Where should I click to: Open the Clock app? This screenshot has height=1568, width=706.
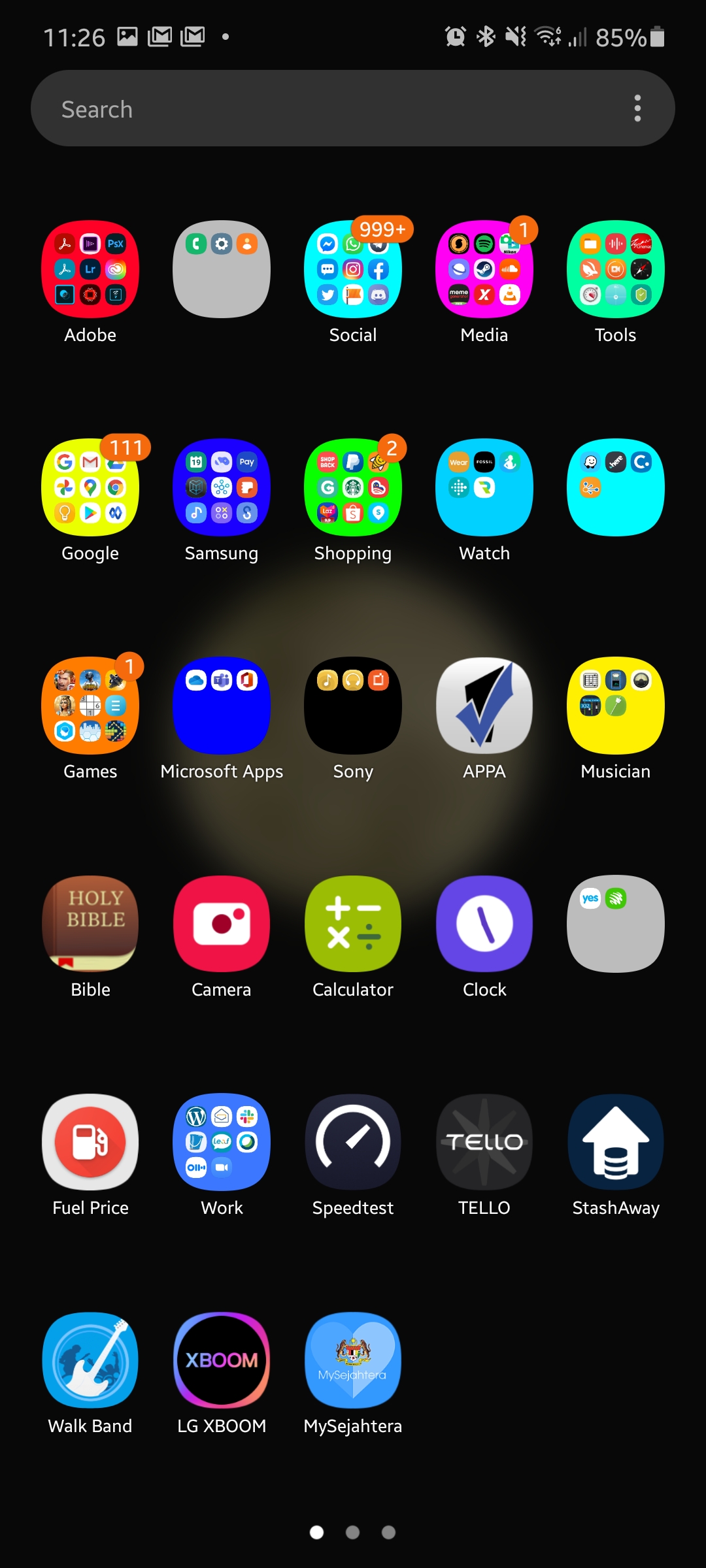click(x=484, y=924)
